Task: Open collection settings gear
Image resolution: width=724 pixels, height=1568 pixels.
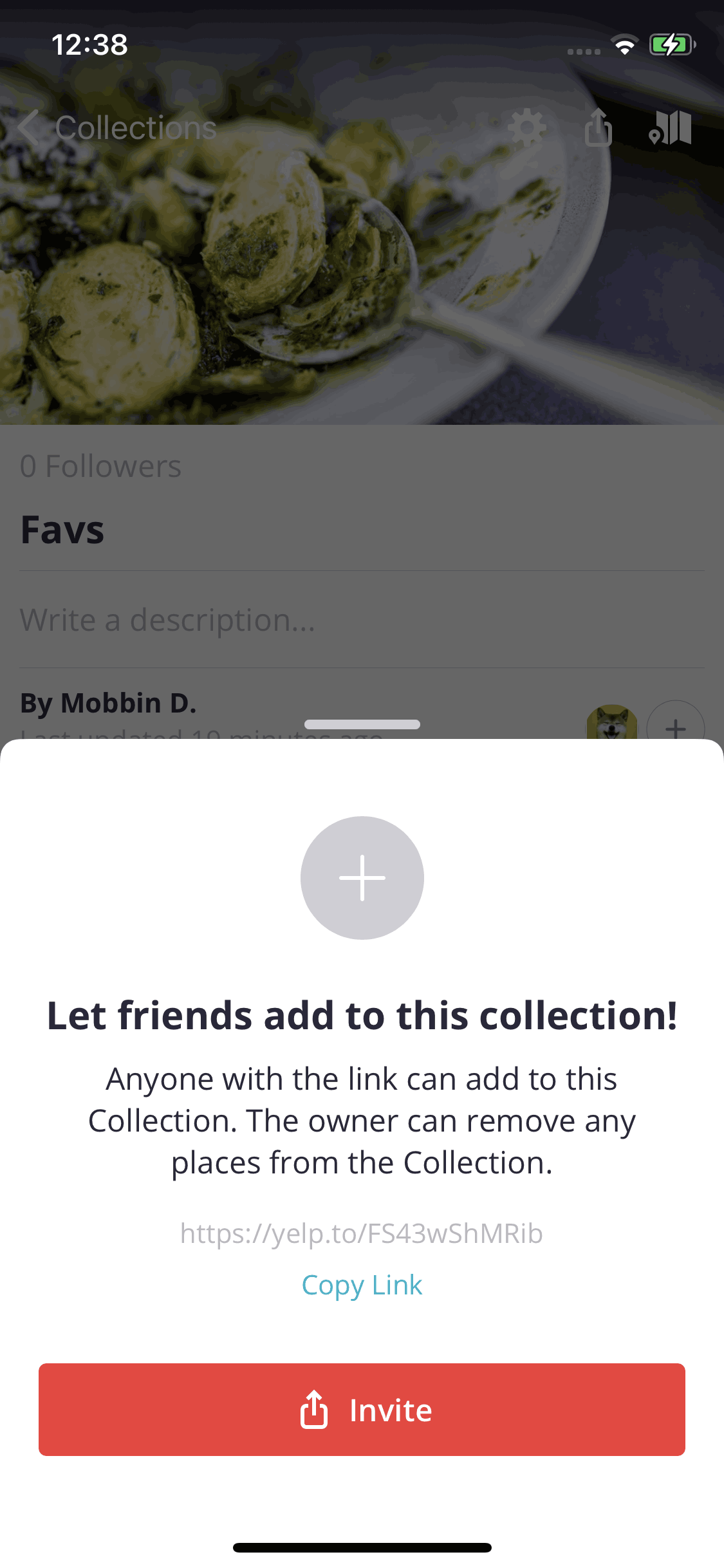Action: 527,127
